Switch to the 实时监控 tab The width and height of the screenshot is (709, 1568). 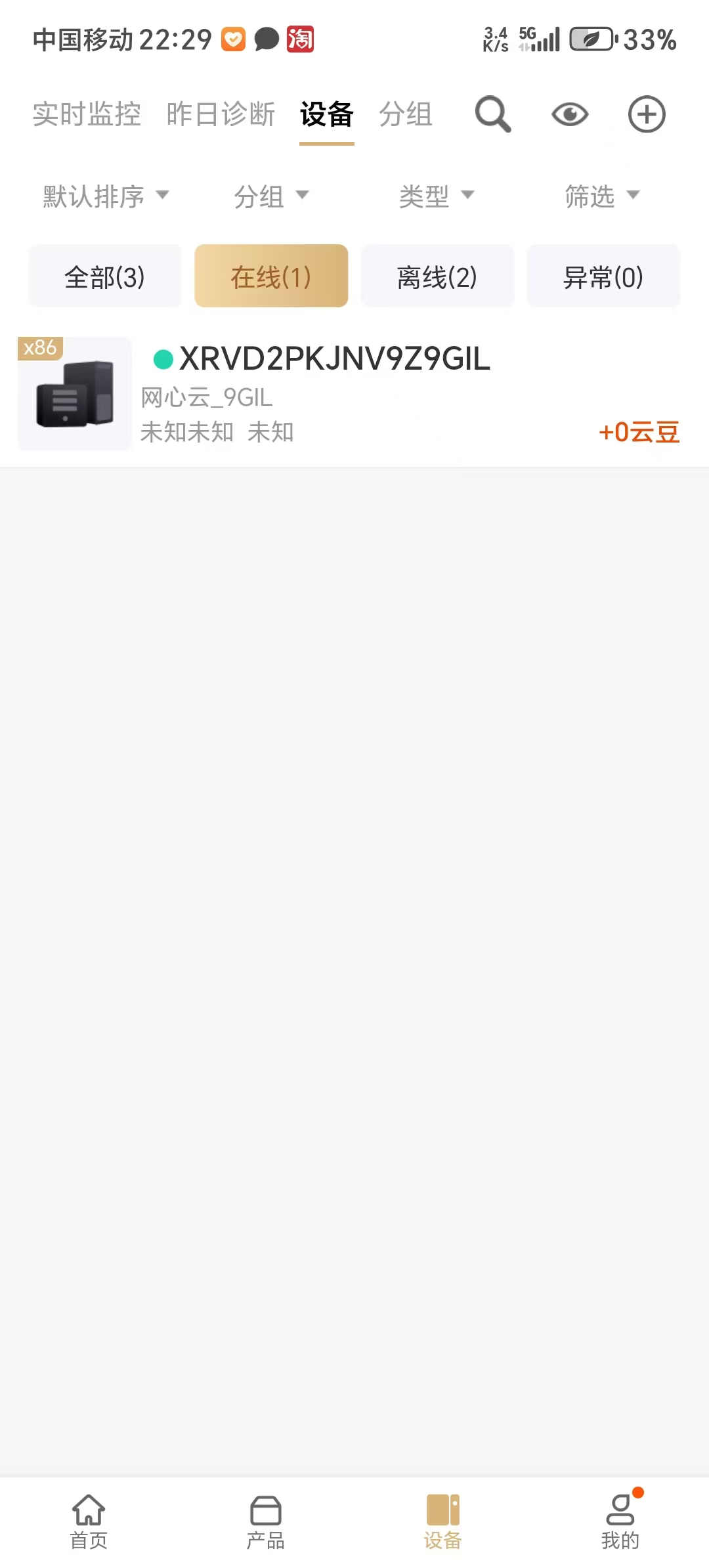click(87, 114)
